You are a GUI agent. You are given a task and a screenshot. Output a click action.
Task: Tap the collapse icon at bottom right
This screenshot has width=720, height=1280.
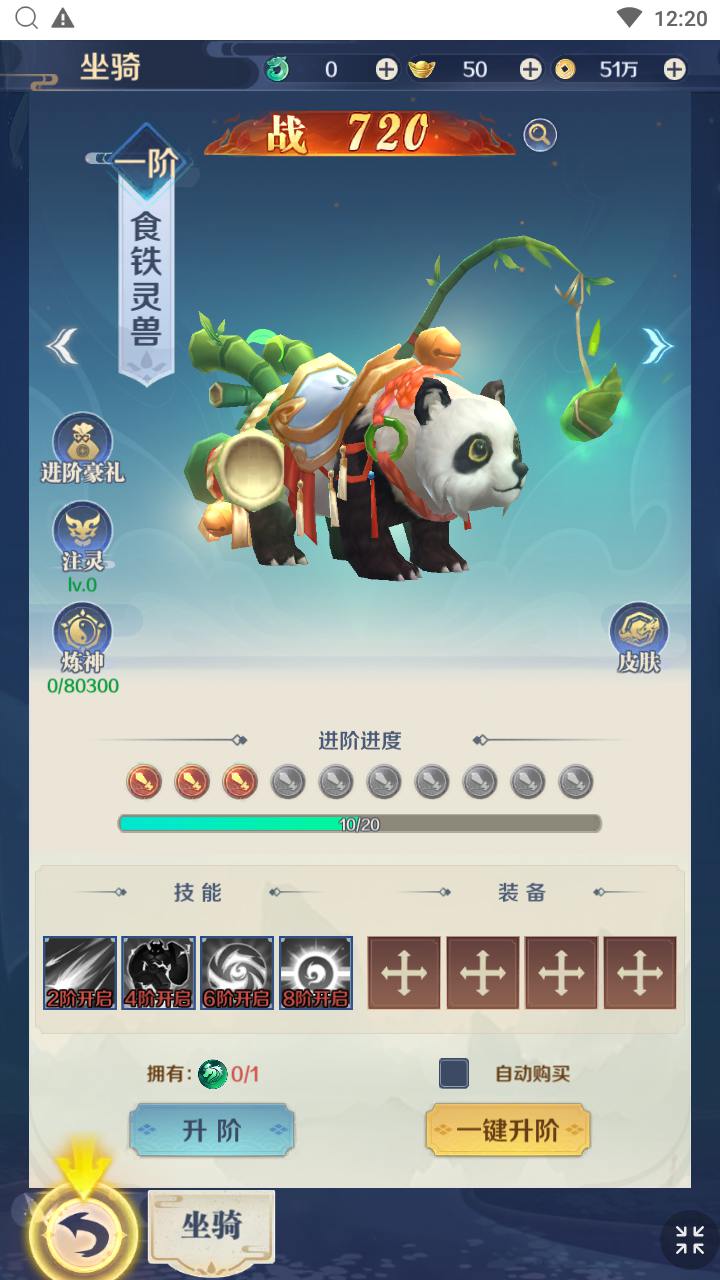[689, 1240]
